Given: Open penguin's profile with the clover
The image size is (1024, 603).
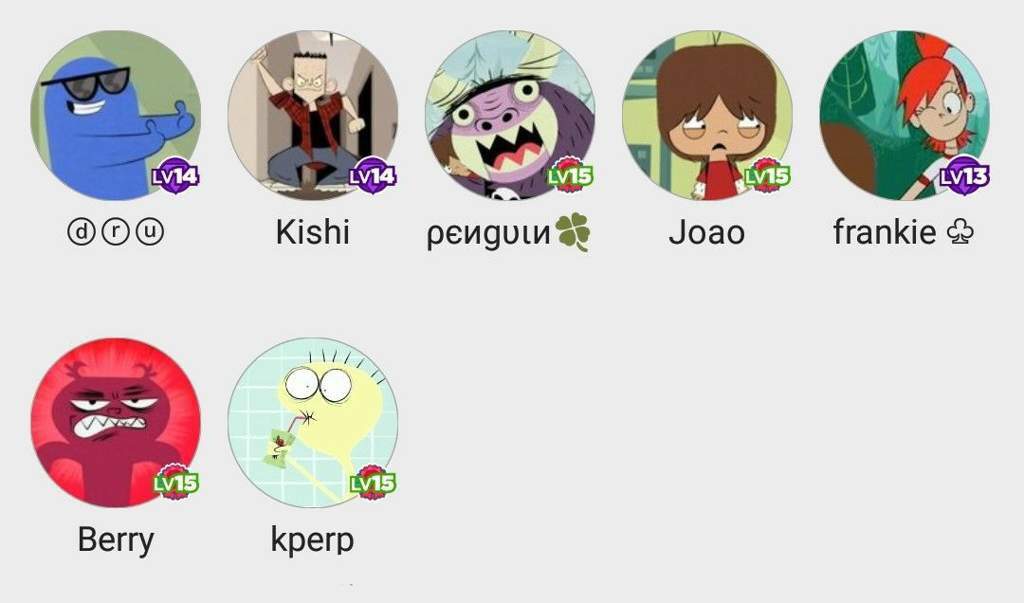Looking at the screenshot, I should coord(509,115).
